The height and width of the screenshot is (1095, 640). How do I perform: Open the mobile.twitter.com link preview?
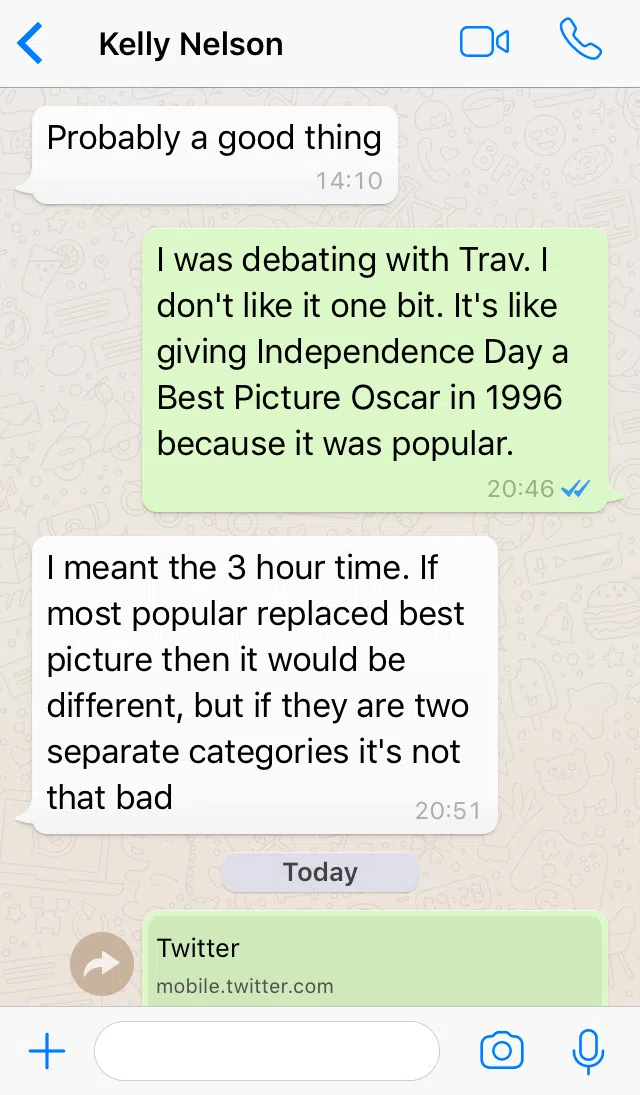click(x=374, y=961)
